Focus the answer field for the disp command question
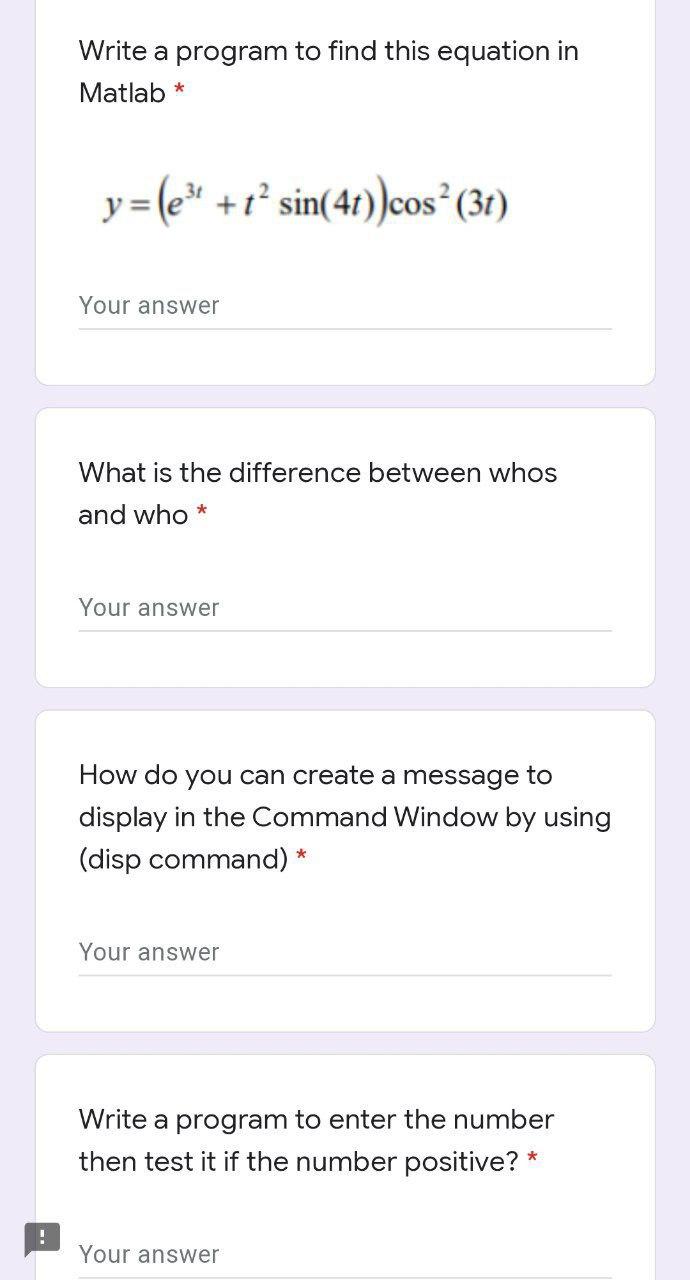This screenshot has height=1280, width=690. tap(344, 952)
